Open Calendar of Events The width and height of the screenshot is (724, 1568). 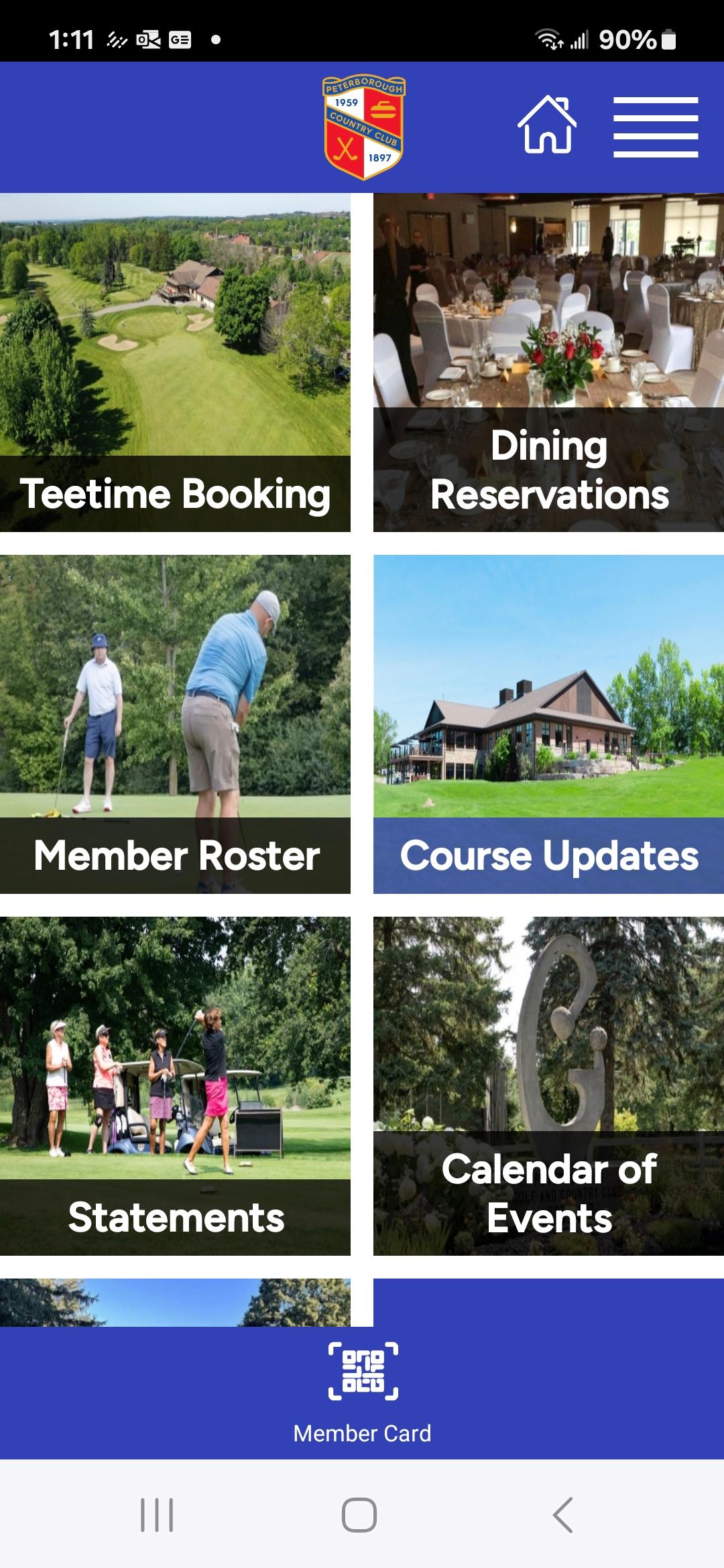548,1086
